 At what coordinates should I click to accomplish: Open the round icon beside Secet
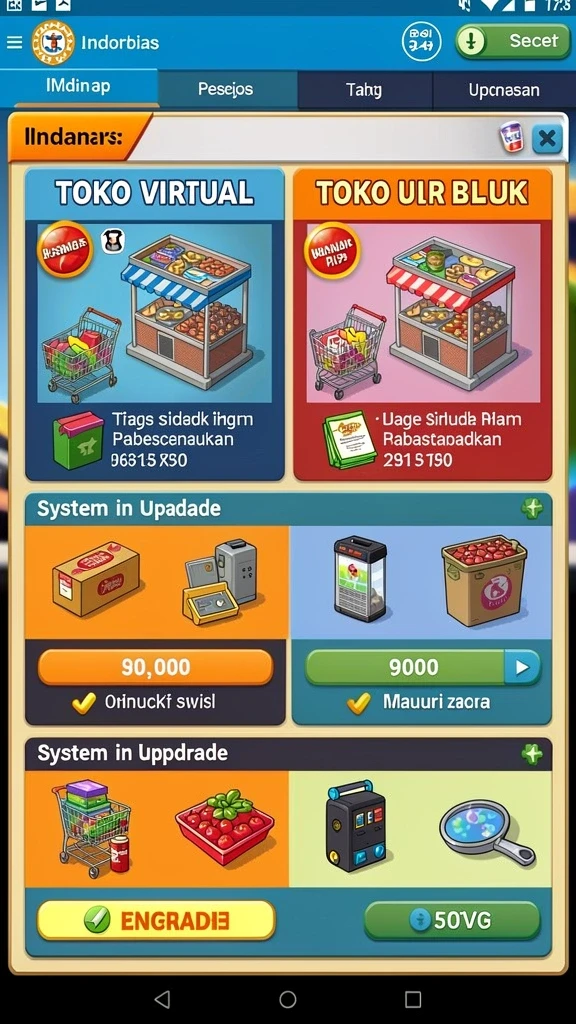[x=421, y=42]
